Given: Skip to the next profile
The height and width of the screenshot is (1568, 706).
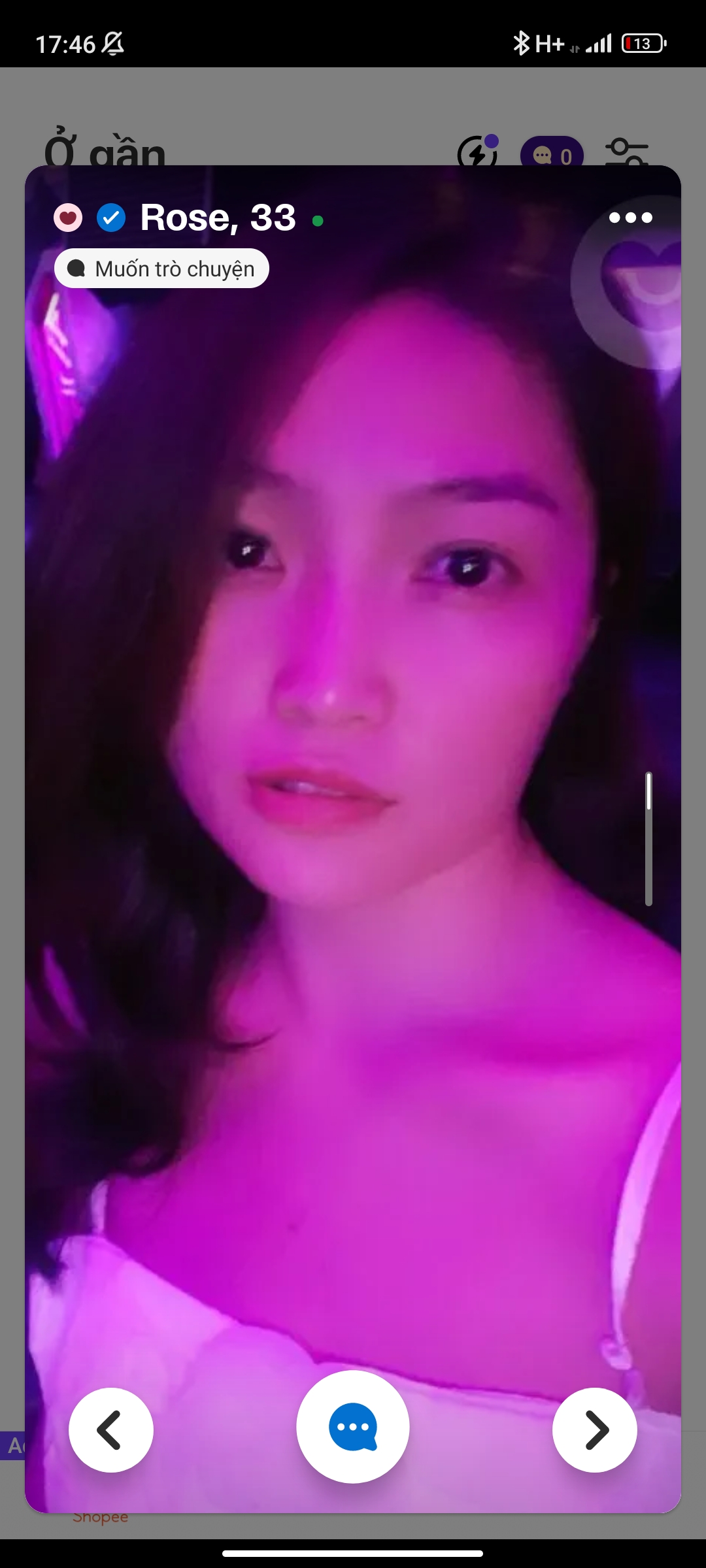Looking at the screenshot, I should pos(594,1430).
